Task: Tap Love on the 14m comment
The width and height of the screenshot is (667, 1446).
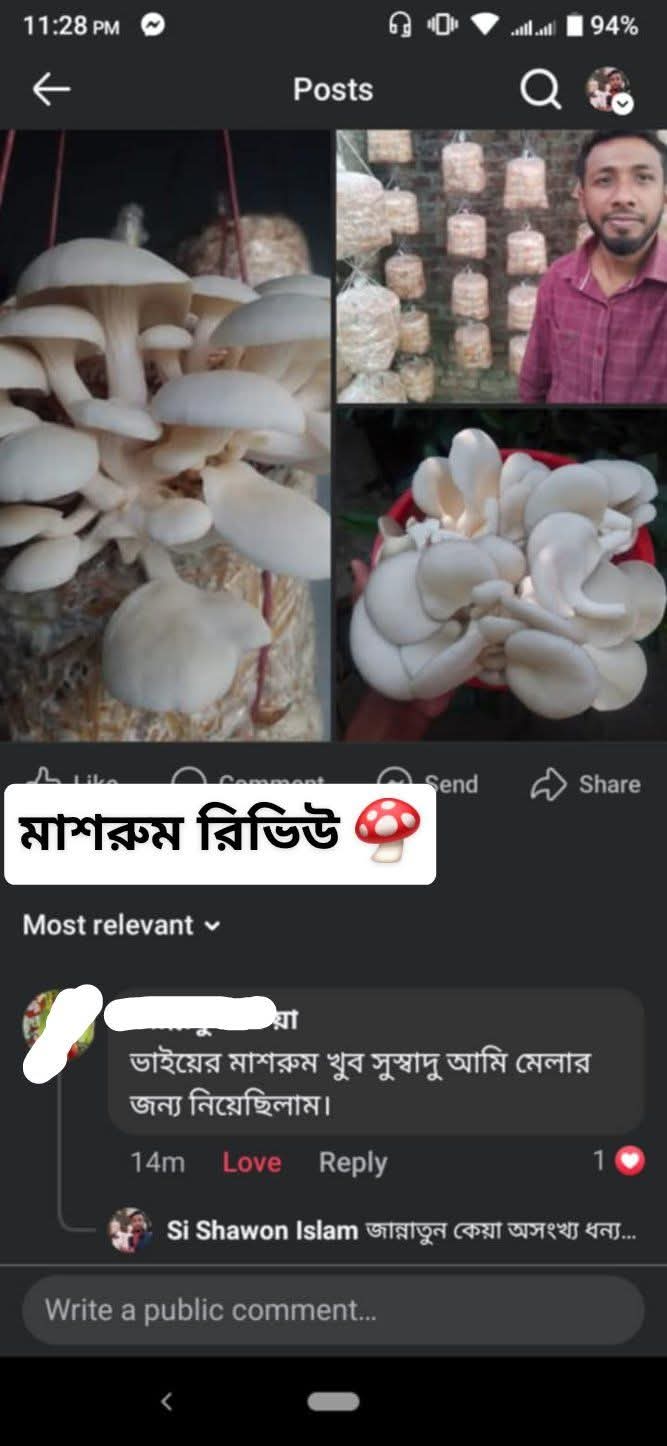Action: (x=251, y=1162)
